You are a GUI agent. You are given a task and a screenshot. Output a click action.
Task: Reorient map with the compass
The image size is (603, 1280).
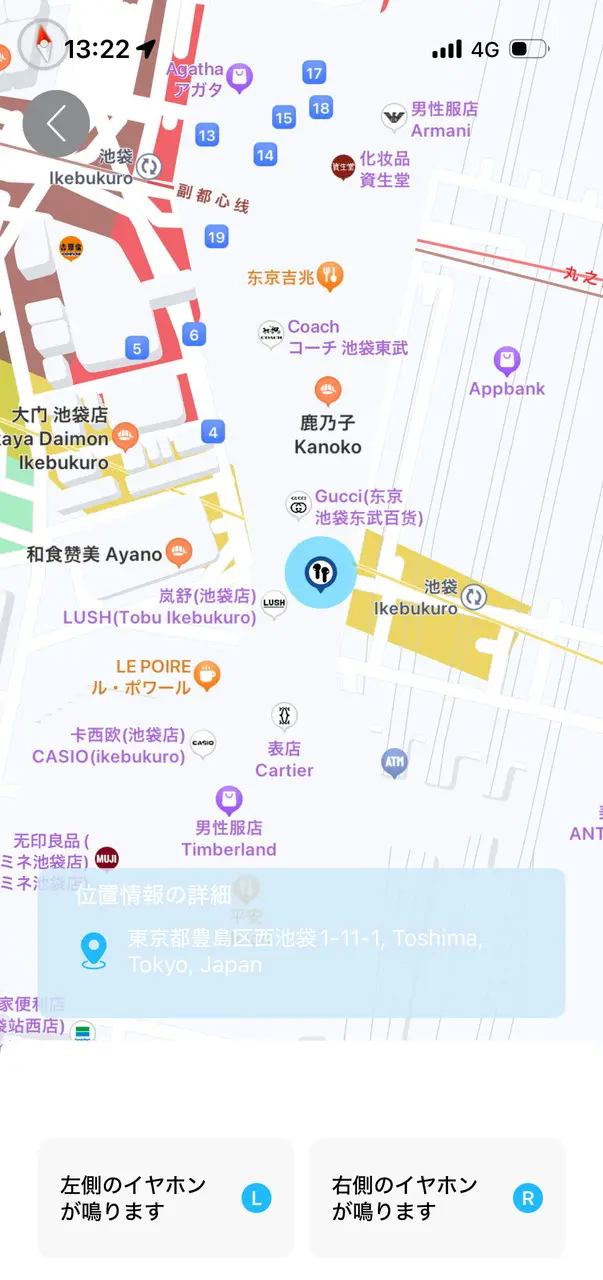pyautogui.click(x=42, y=44)
